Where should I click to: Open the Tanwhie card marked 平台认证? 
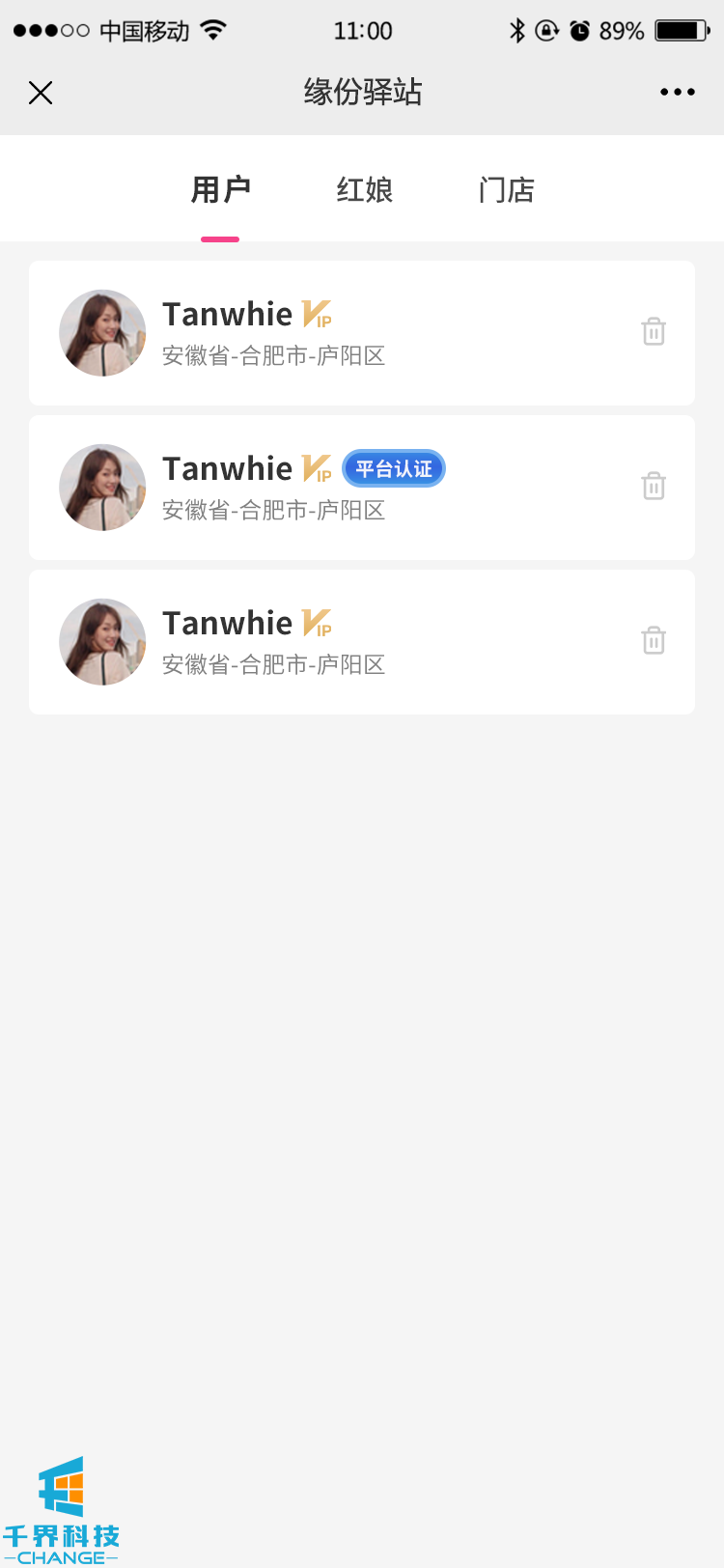tap(290, 488)
